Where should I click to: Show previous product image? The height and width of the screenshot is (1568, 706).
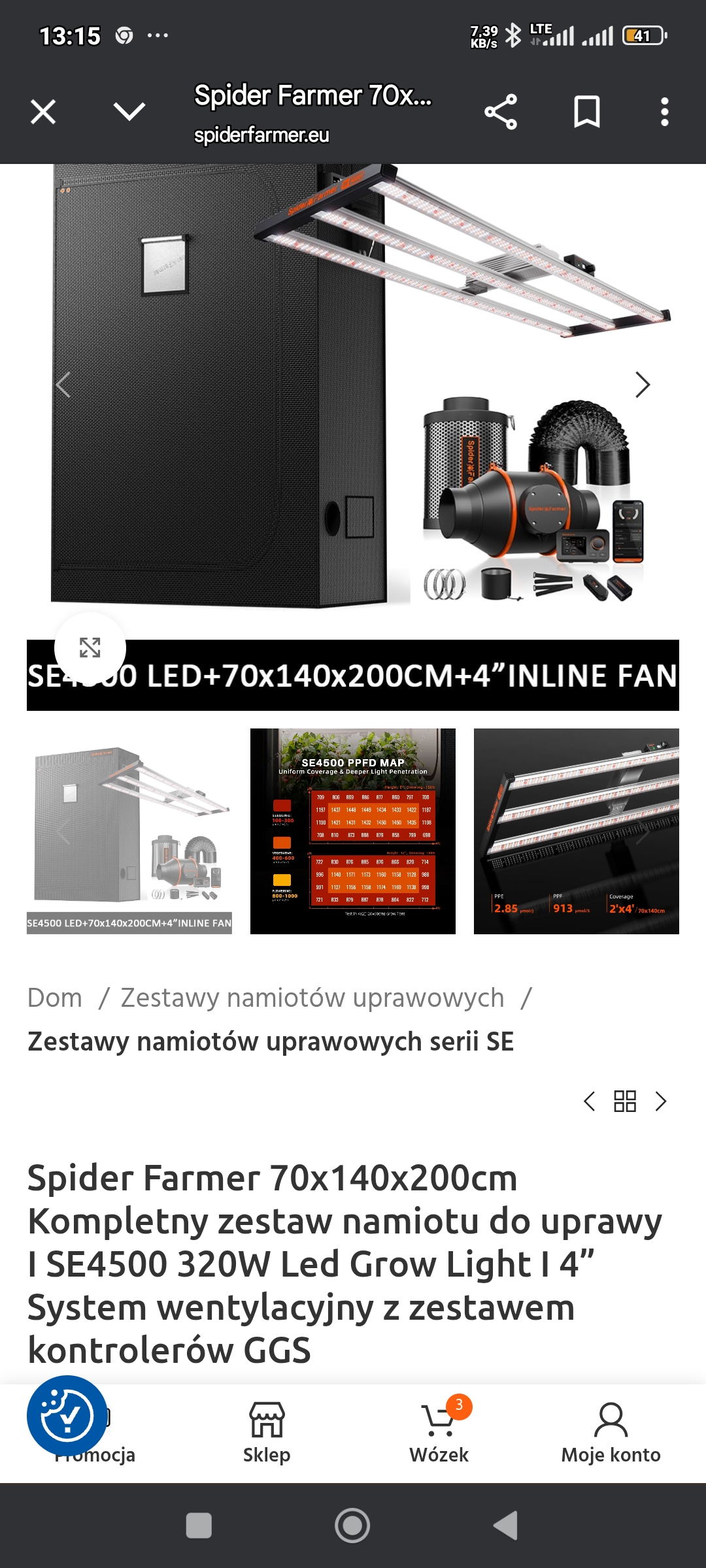[x=63, y=385]
